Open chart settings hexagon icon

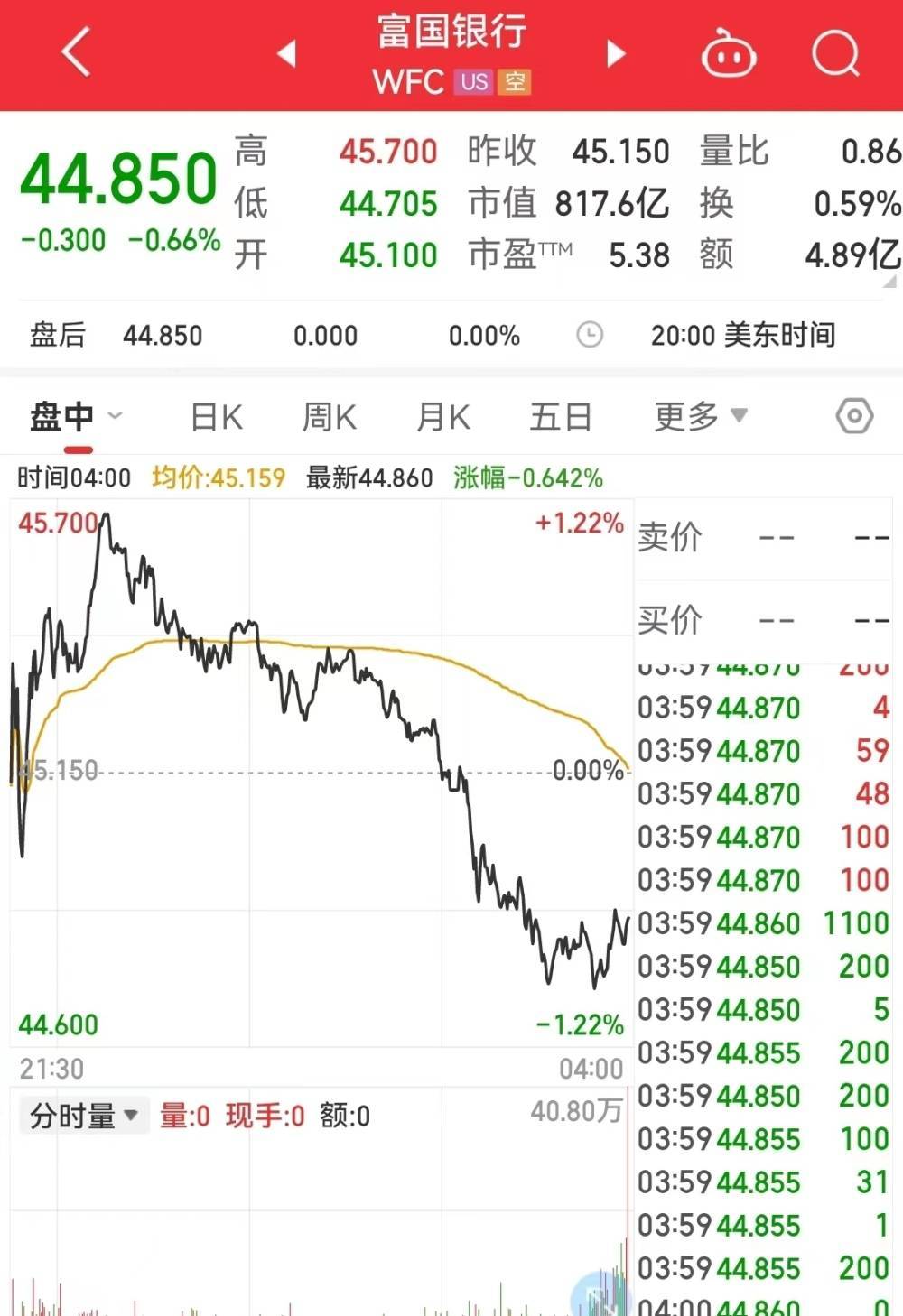(854, 416)
